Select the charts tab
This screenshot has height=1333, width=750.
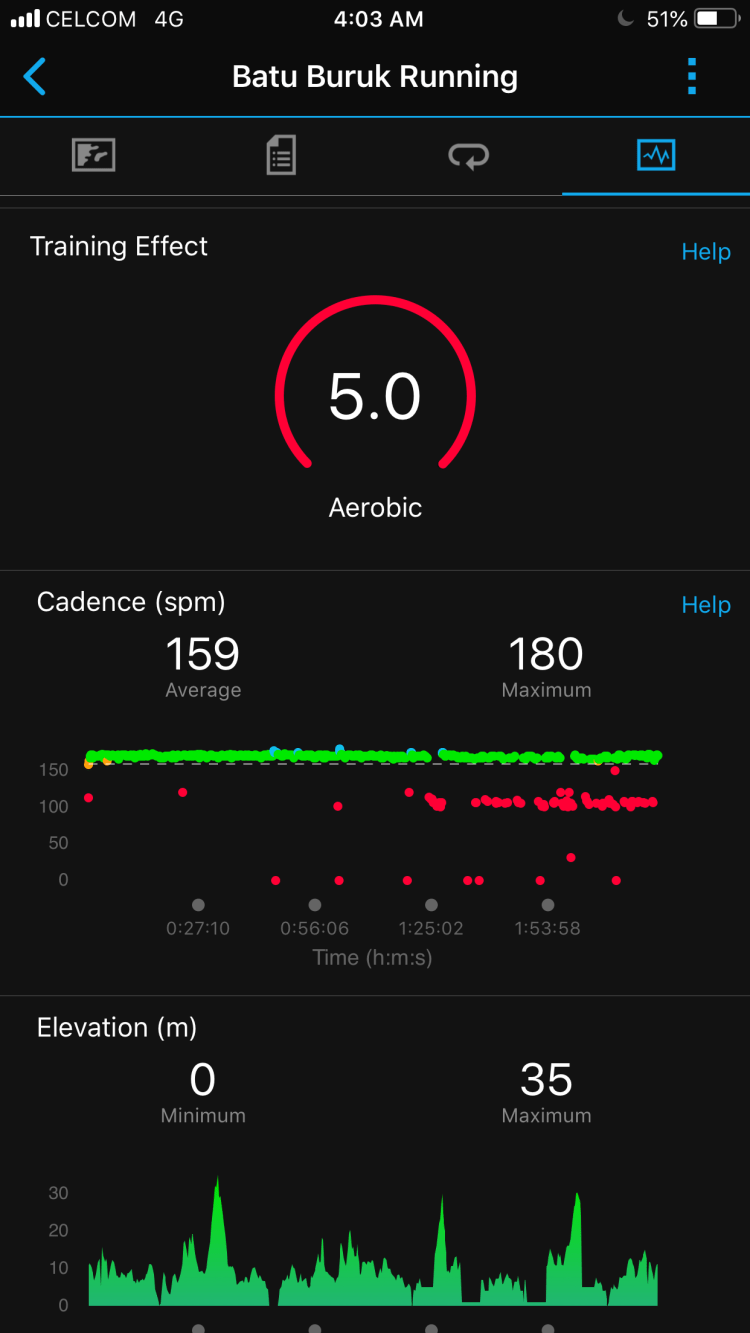[x=656, y=156]
